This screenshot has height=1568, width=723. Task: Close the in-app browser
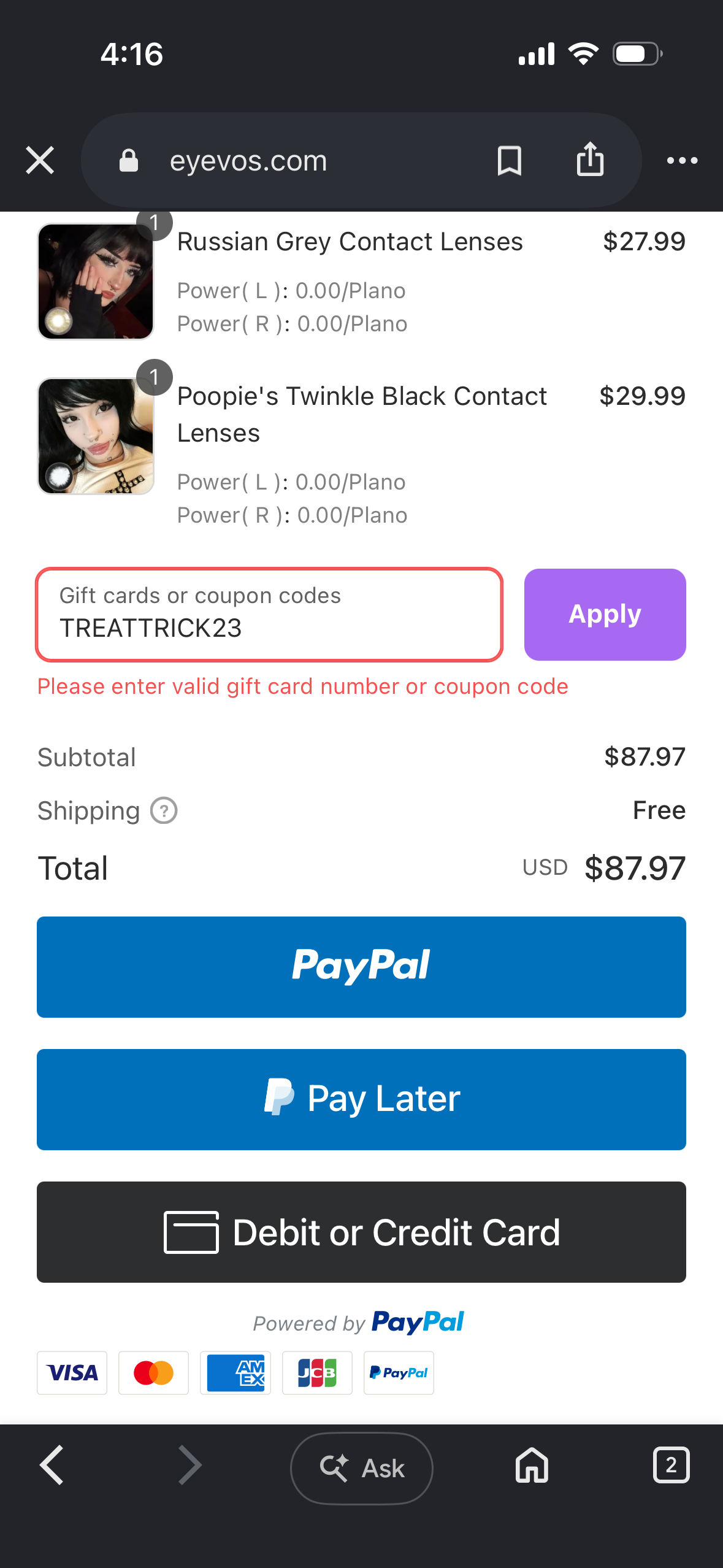tap(40, 160)
